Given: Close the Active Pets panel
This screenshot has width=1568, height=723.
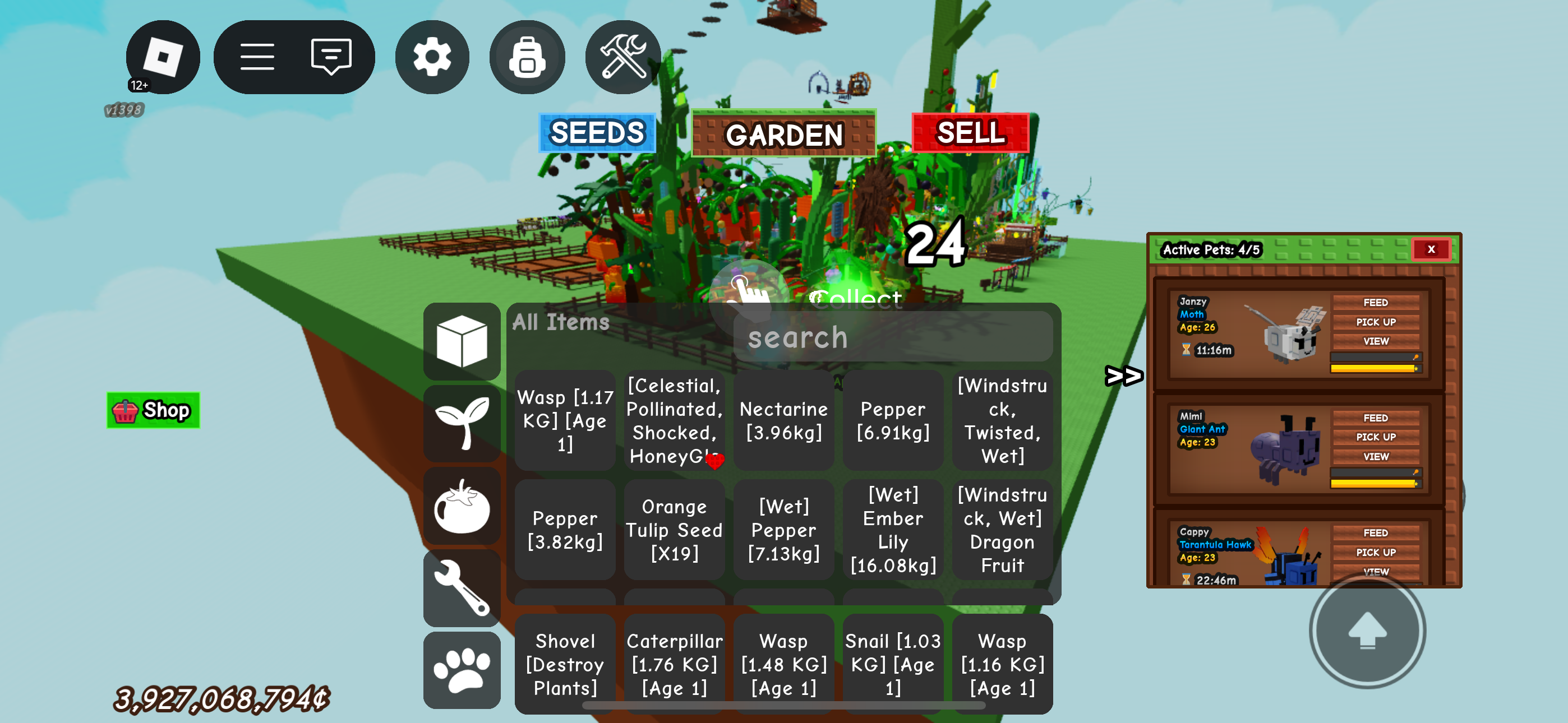Looking at the screenshot, I should [1431, 249].
